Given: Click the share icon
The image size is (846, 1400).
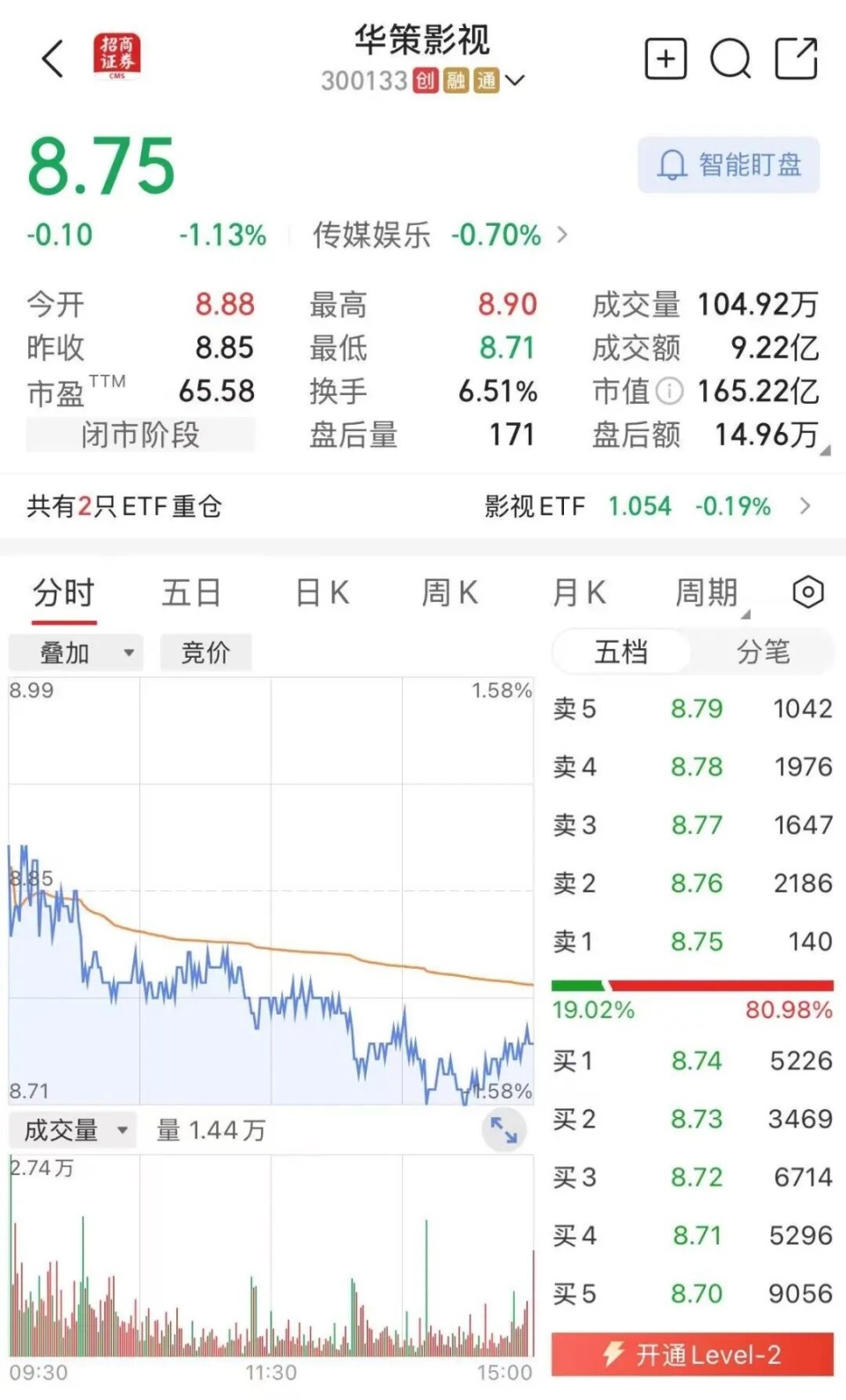Looking at the screenshot, I should [797, 56].
